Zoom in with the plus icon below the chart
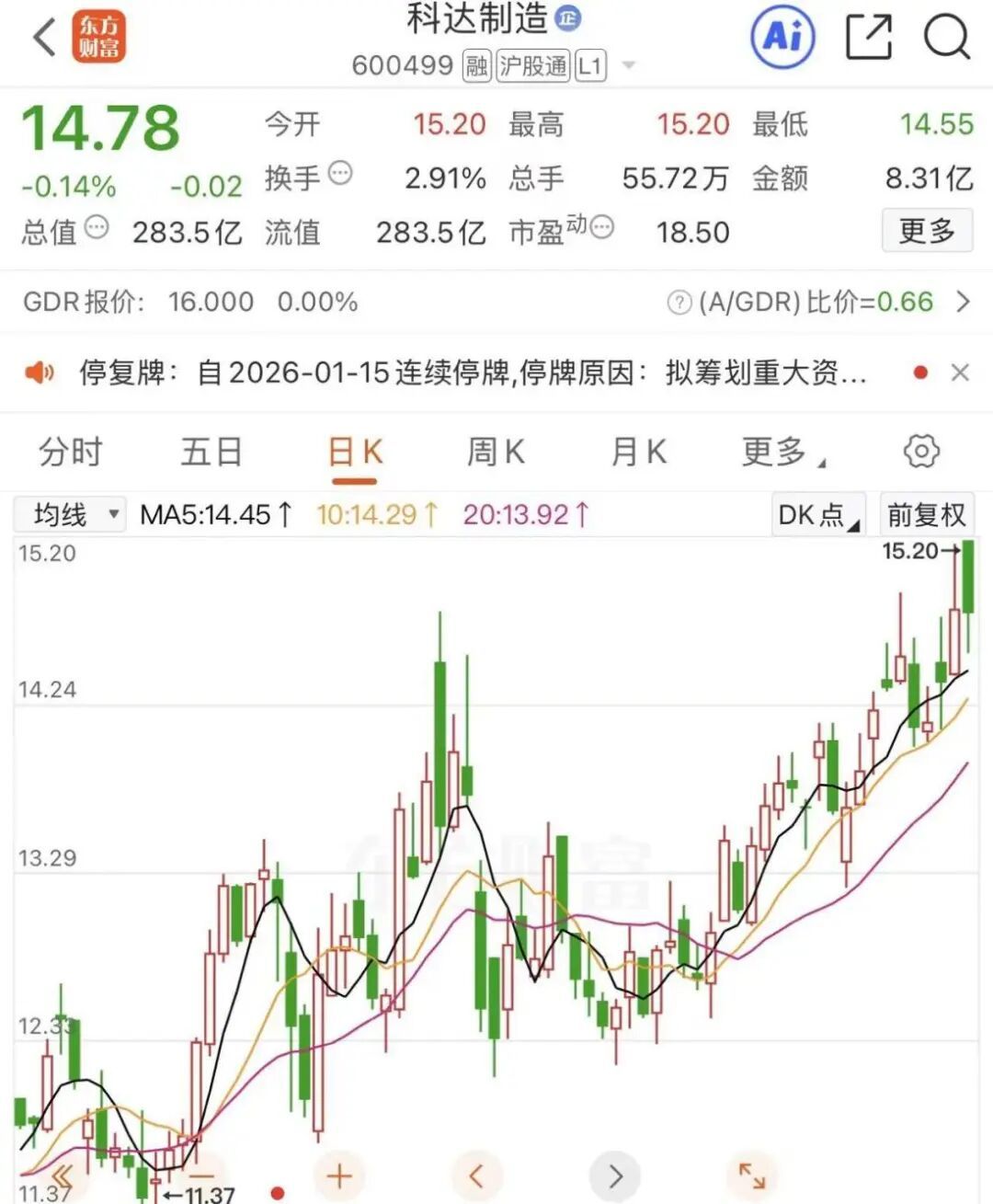 [x=338, y=1175]
